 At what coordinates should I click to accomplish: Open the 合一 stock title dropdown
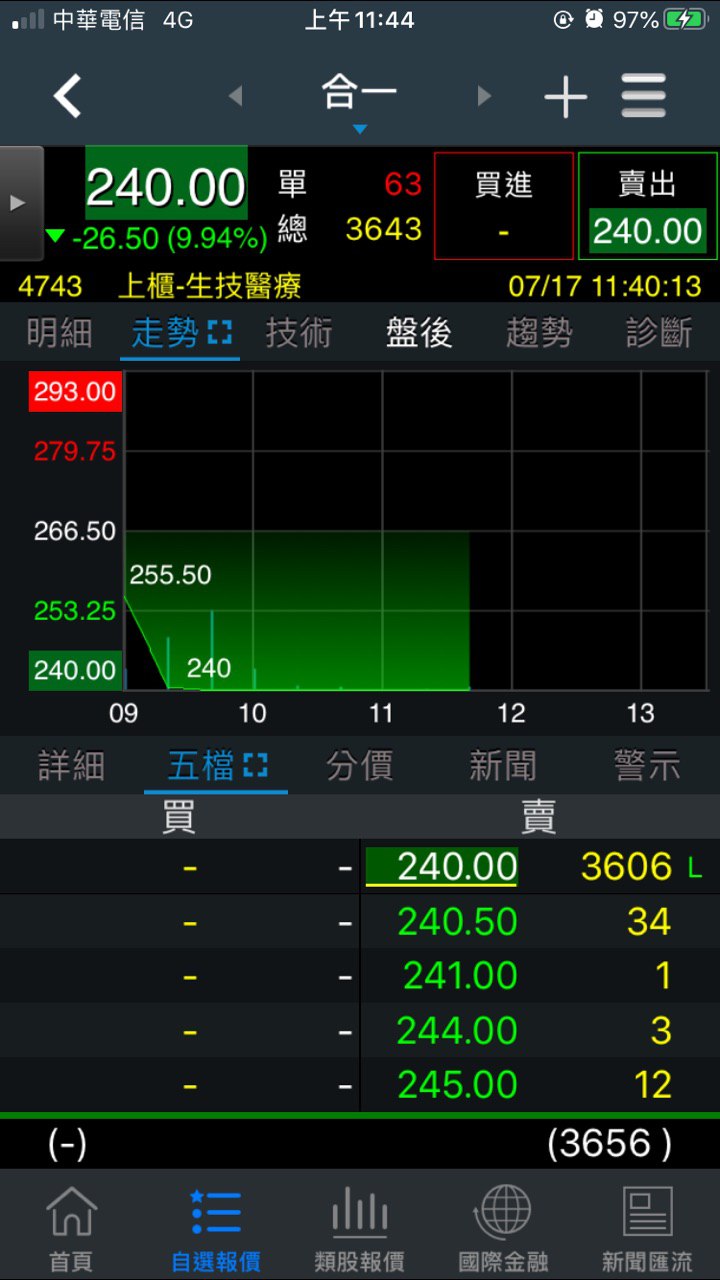[359, 100]
